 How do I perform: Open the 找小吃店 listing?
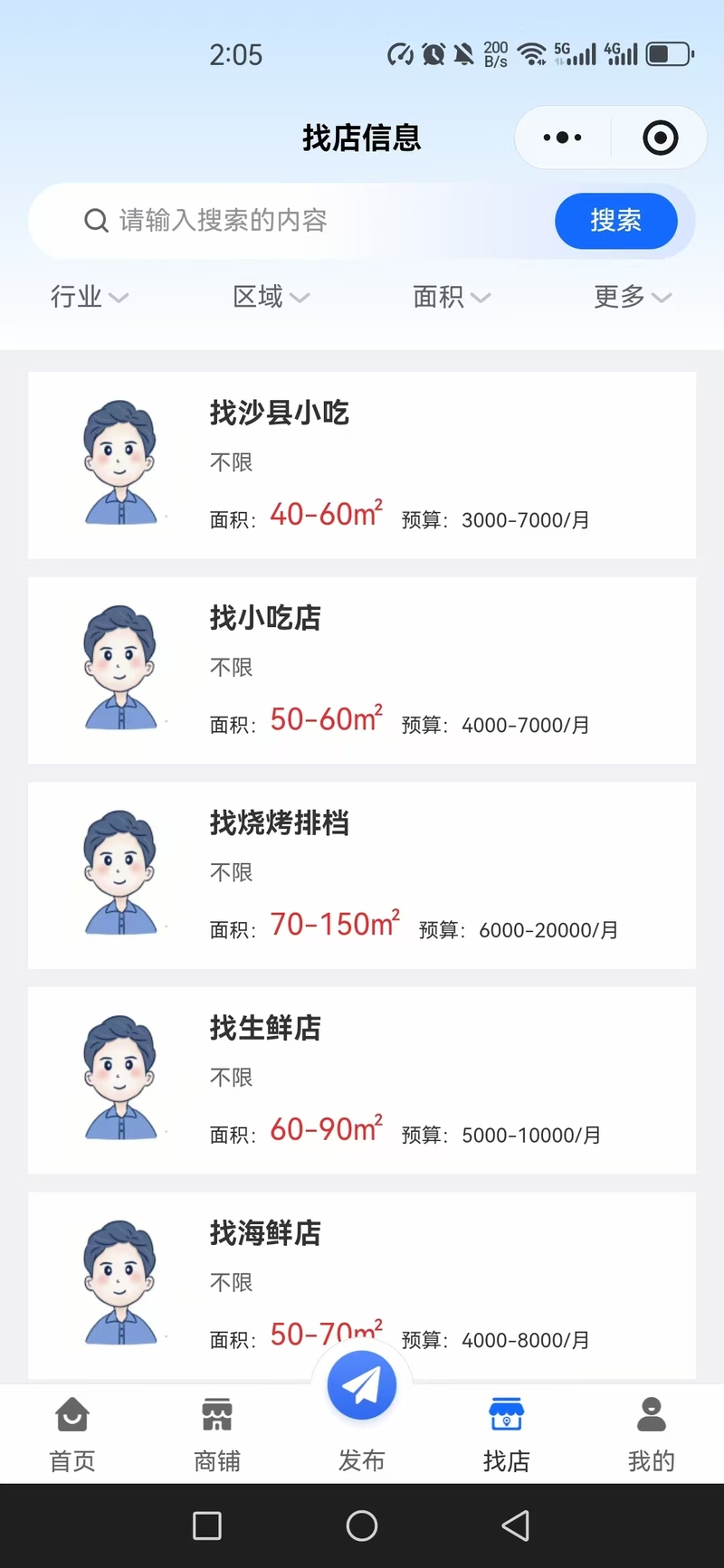pyautogui.click(x=362, y=670)
